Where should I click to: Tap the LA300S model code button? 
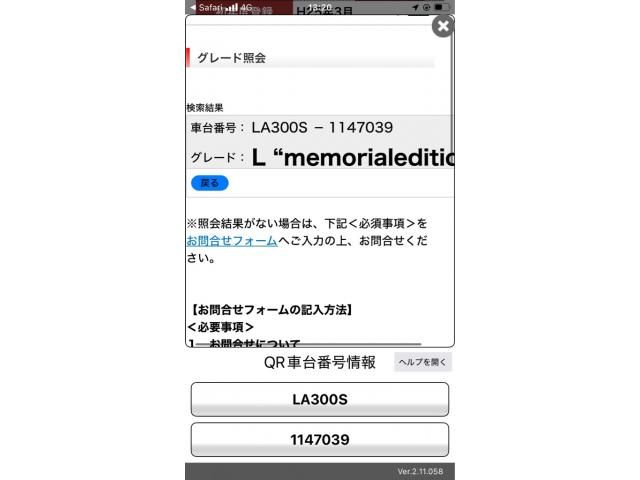(x=319, y=399)
